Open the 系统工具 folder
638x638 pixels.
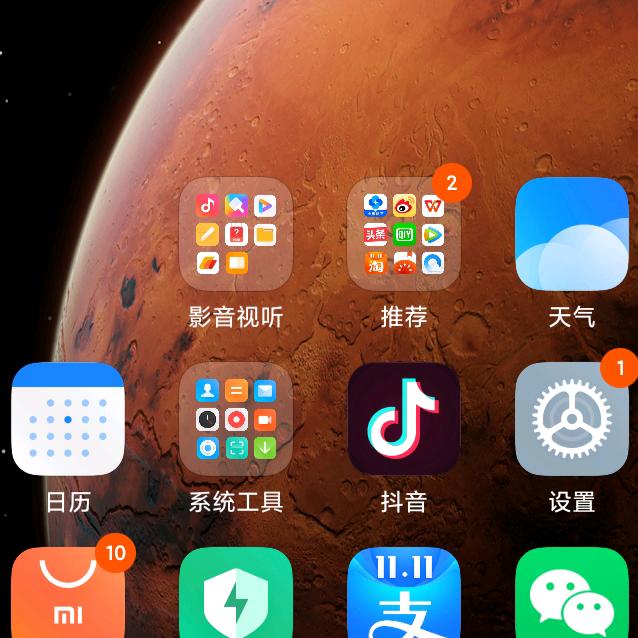(236, 419)
